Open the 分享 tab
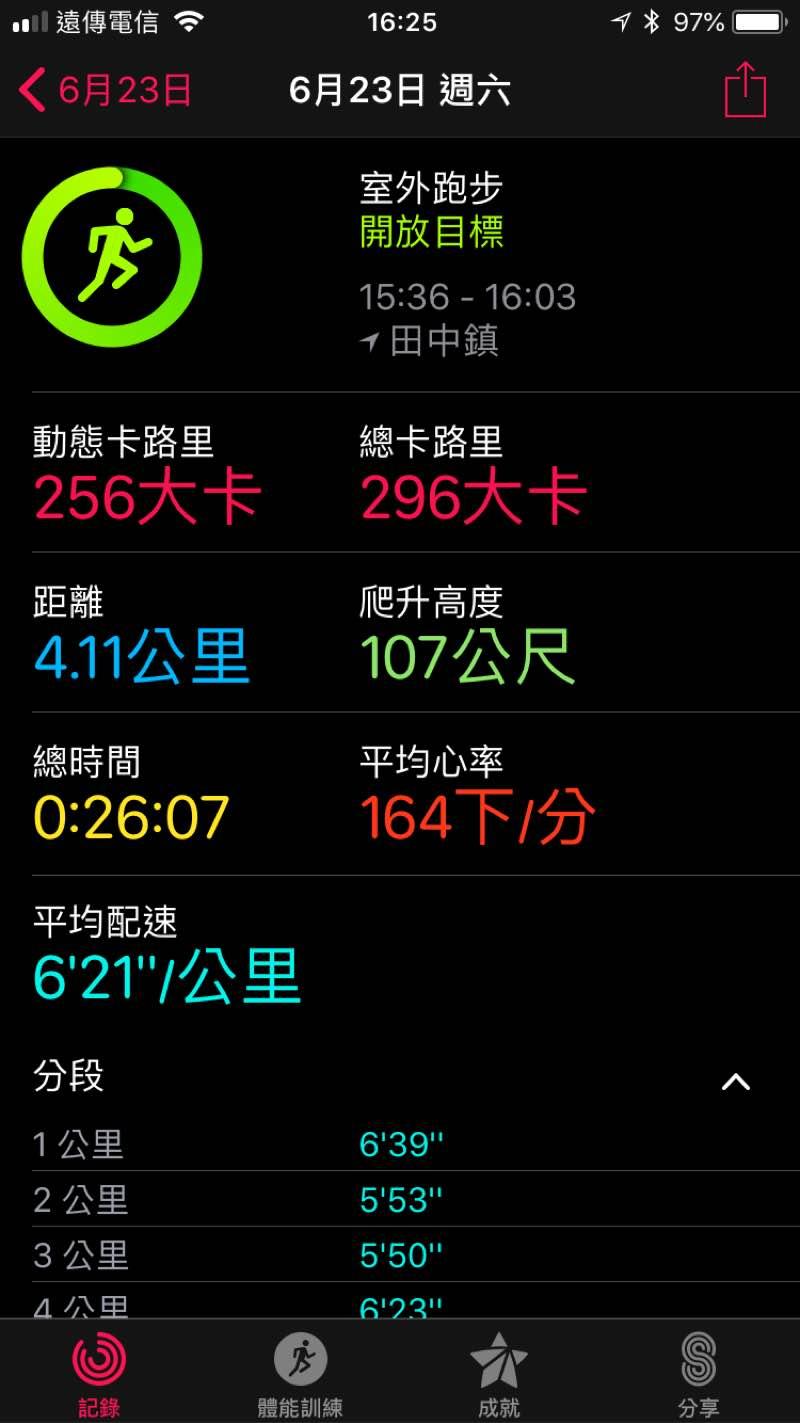800x1423 pixels. pos(698,1374)
